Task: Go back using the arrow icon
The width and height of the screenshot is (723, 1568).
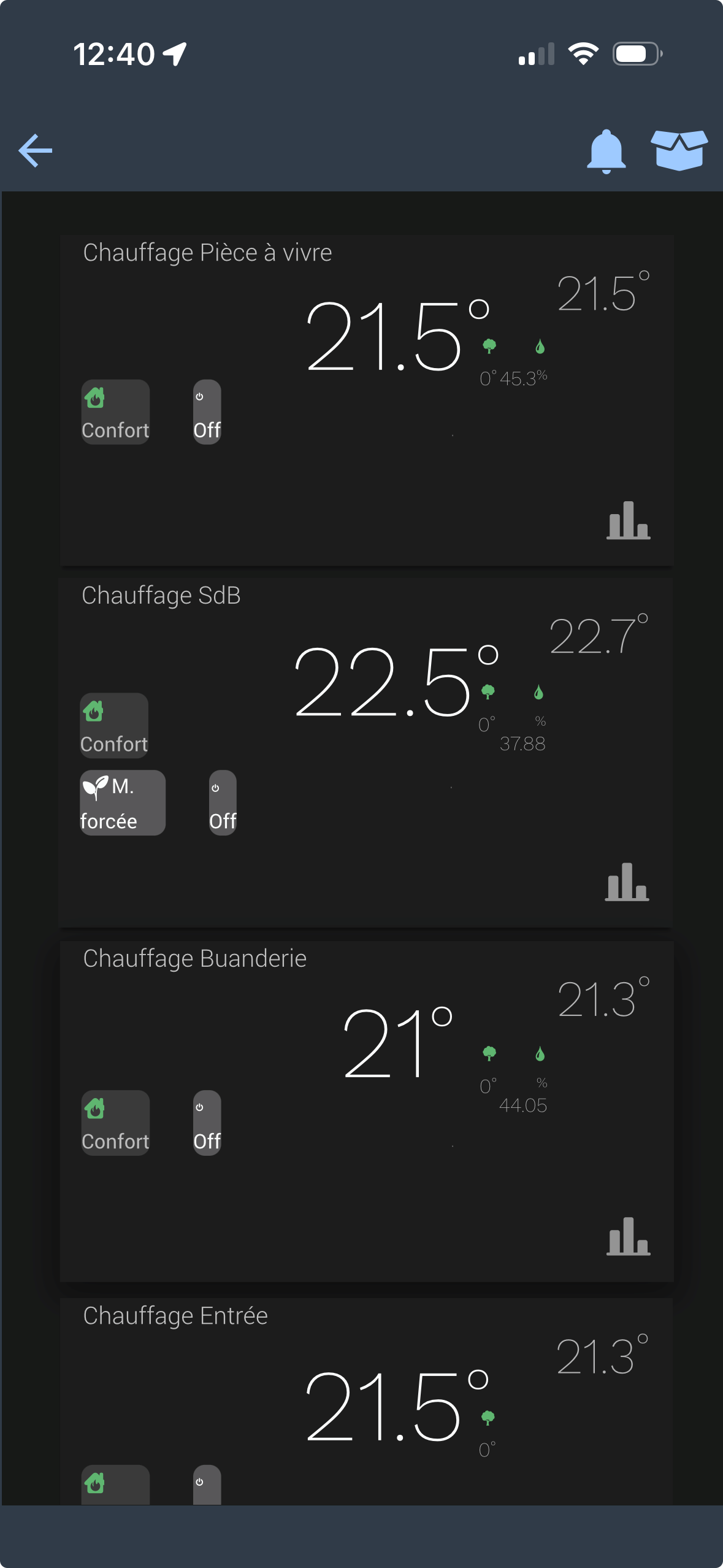Action: pyautogui.click(x=36, y=151)
